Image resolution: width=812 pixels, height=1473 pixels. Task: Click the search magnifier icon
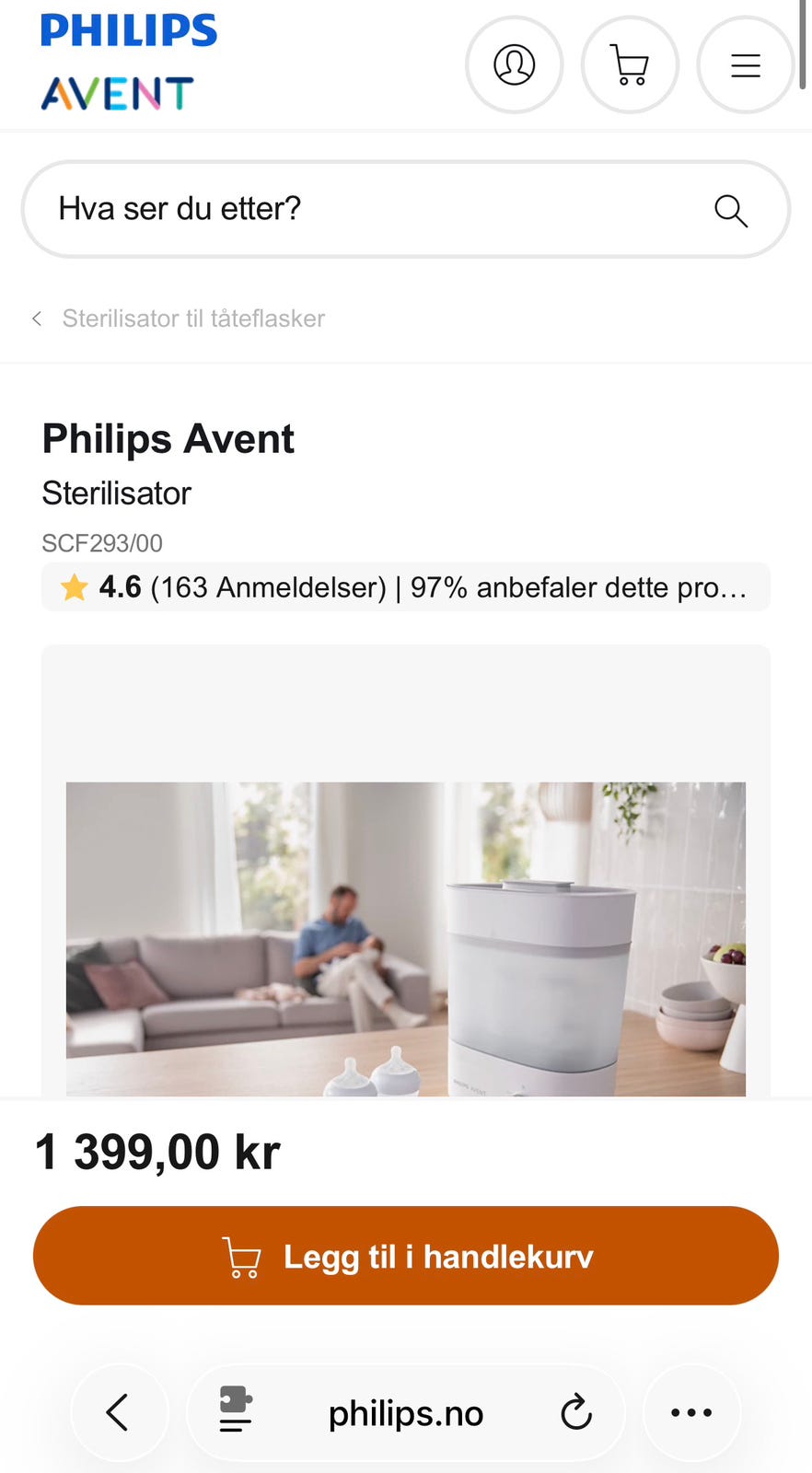(x=730, y=211)
